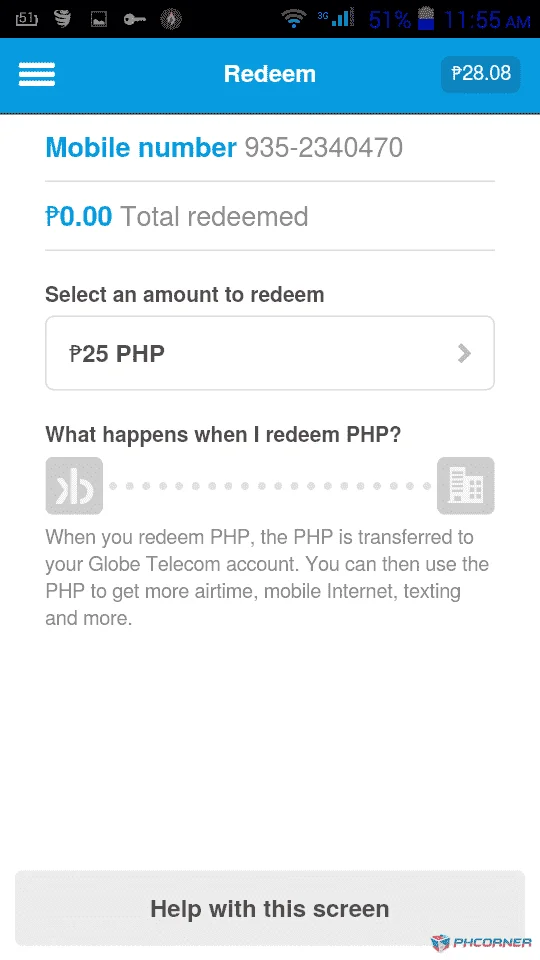Tap Help with this screen

270,909
